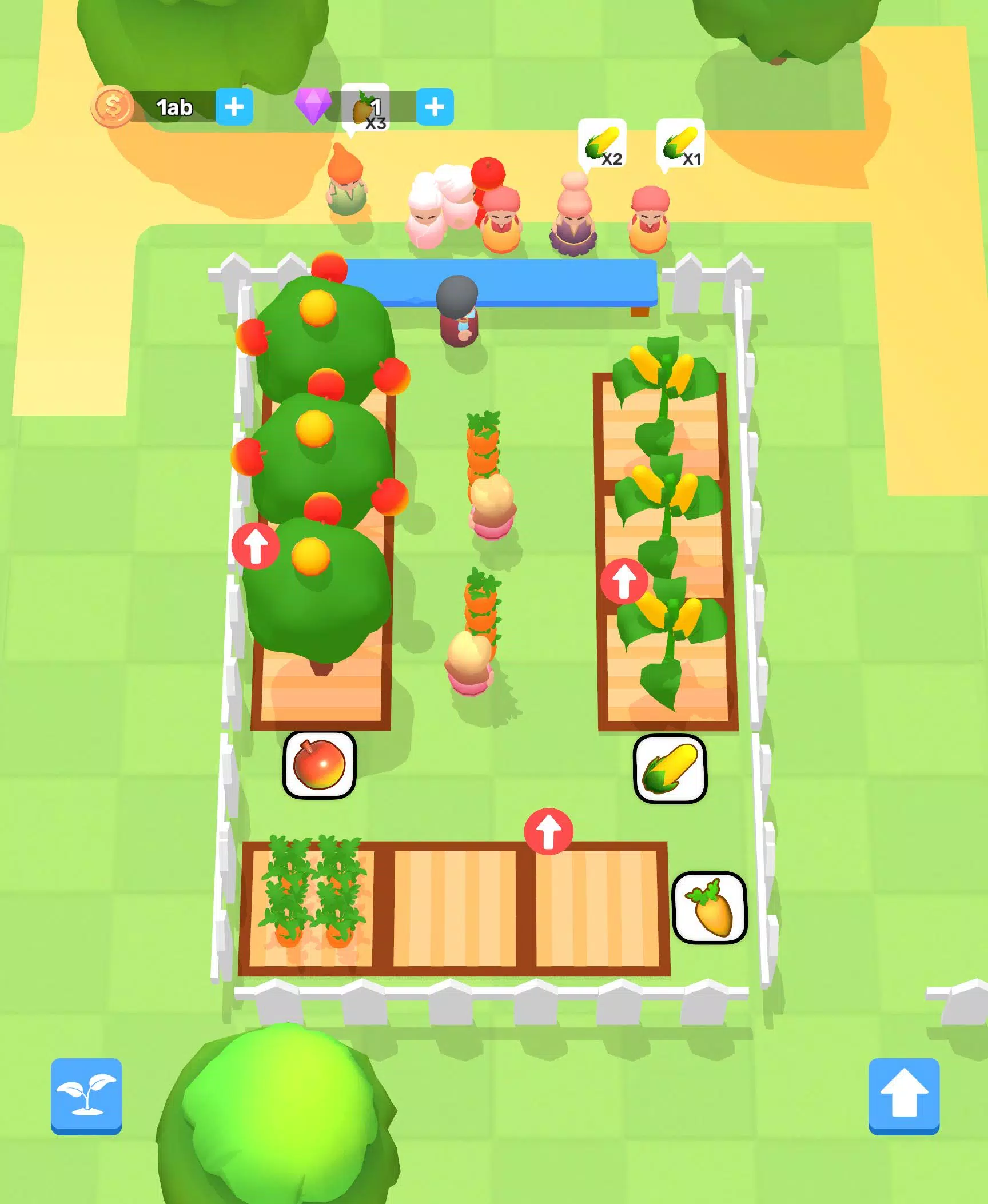This screenshot has height=1204, width=988.
Task: Upgrade the corn field plot
Action: (x=624, y=581)
